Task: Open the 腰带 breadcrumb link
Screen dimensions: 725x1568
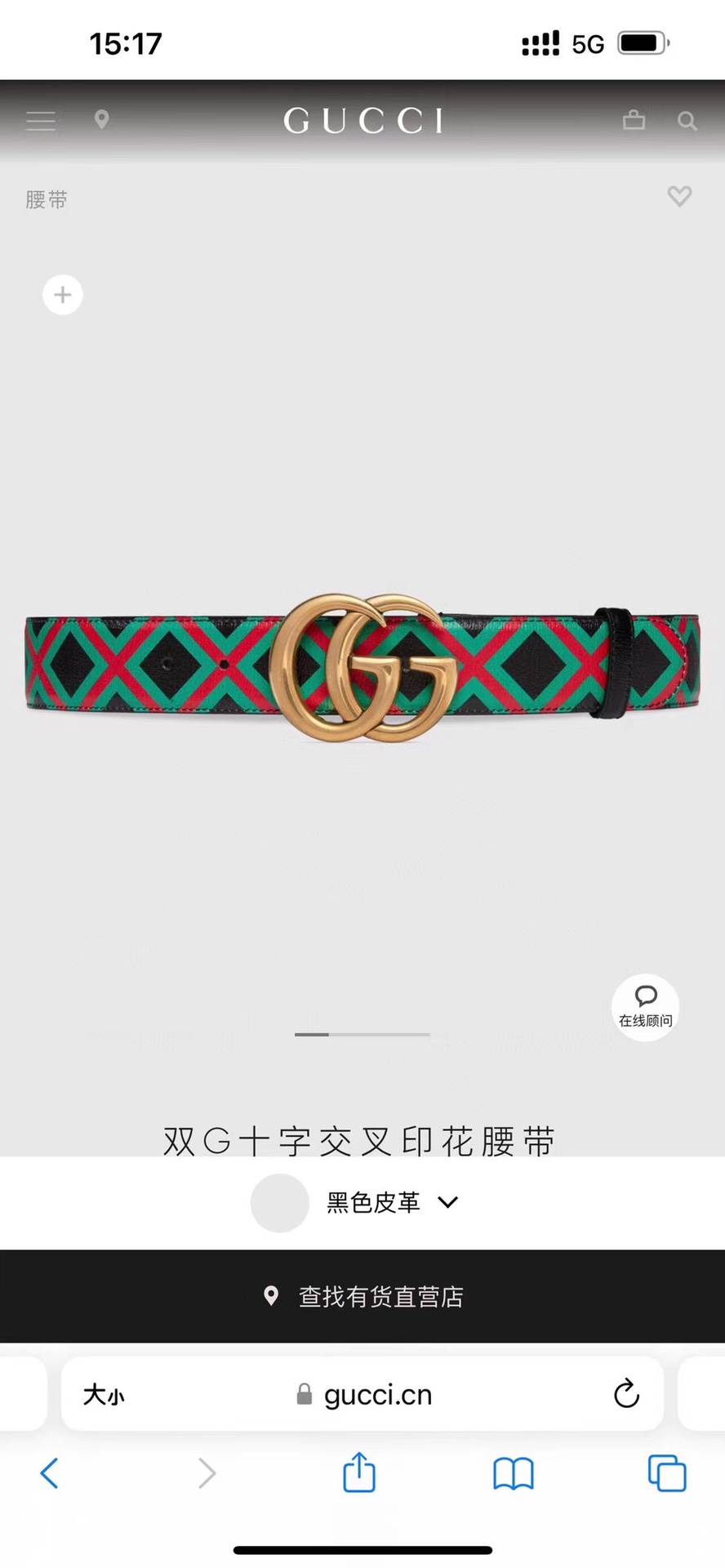Action: click(47, 200)
